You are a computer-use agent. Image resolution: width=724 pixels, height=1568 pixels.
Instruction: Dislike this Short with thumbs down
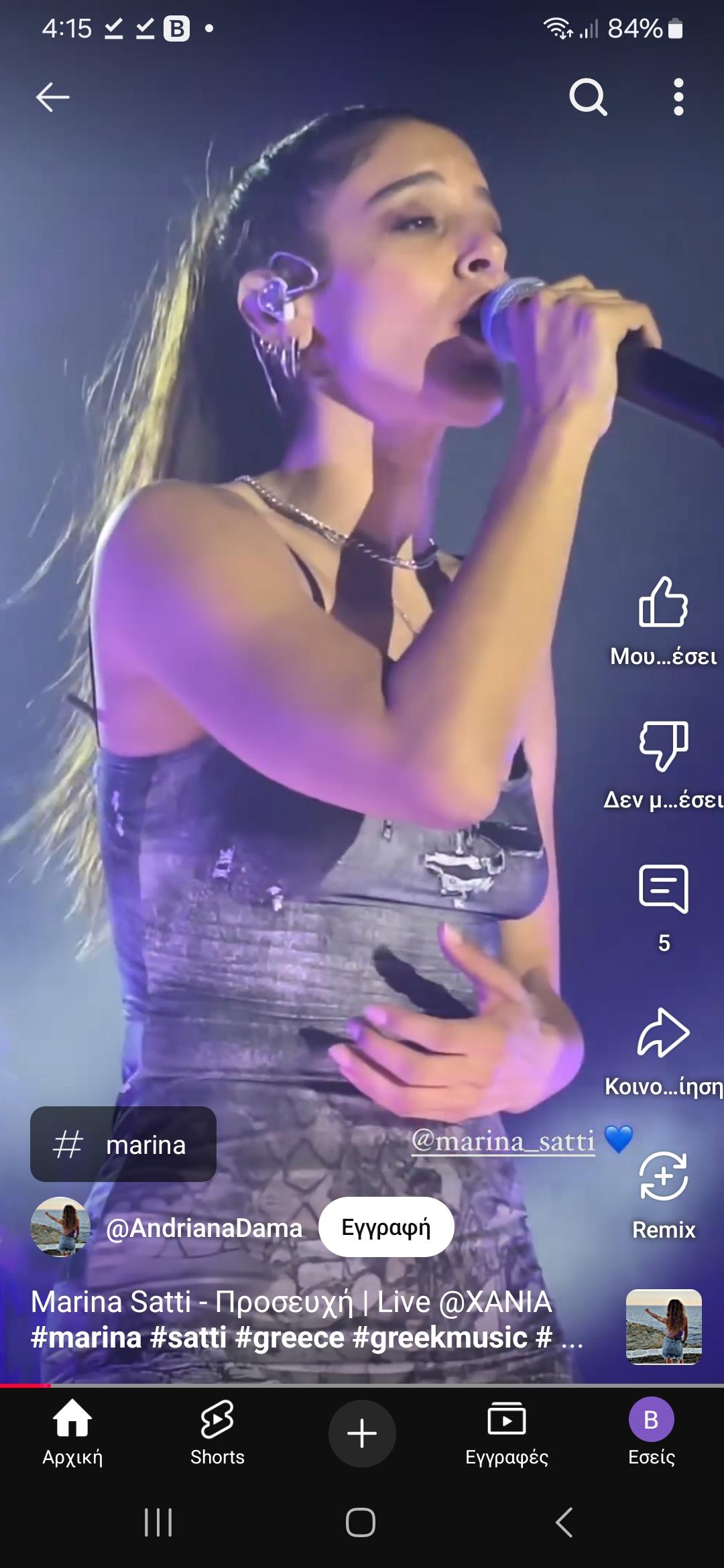(x=663, y=746)
